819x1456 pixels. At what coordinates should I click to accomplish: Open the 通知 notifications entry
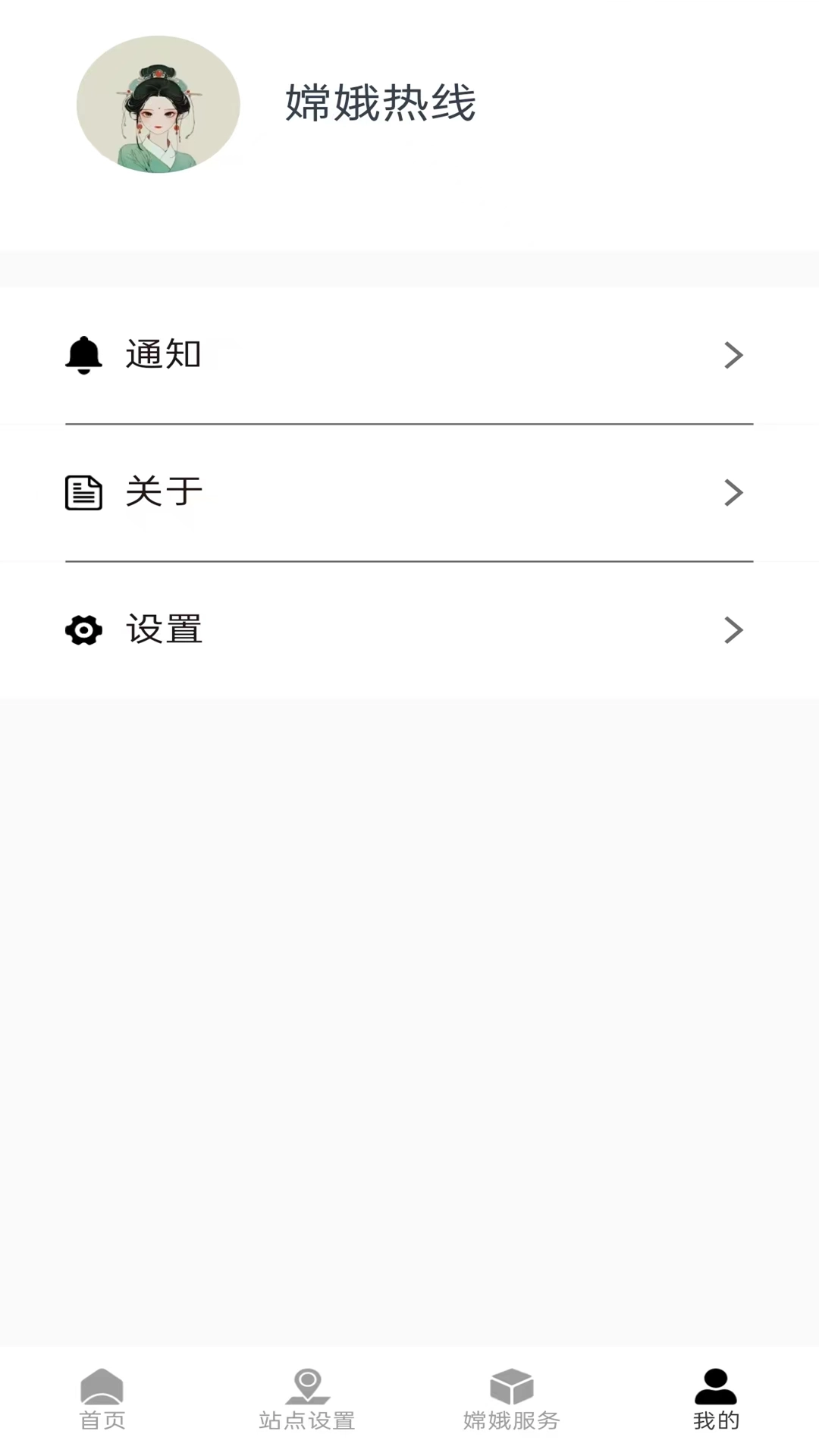click(x=409, y=355)
